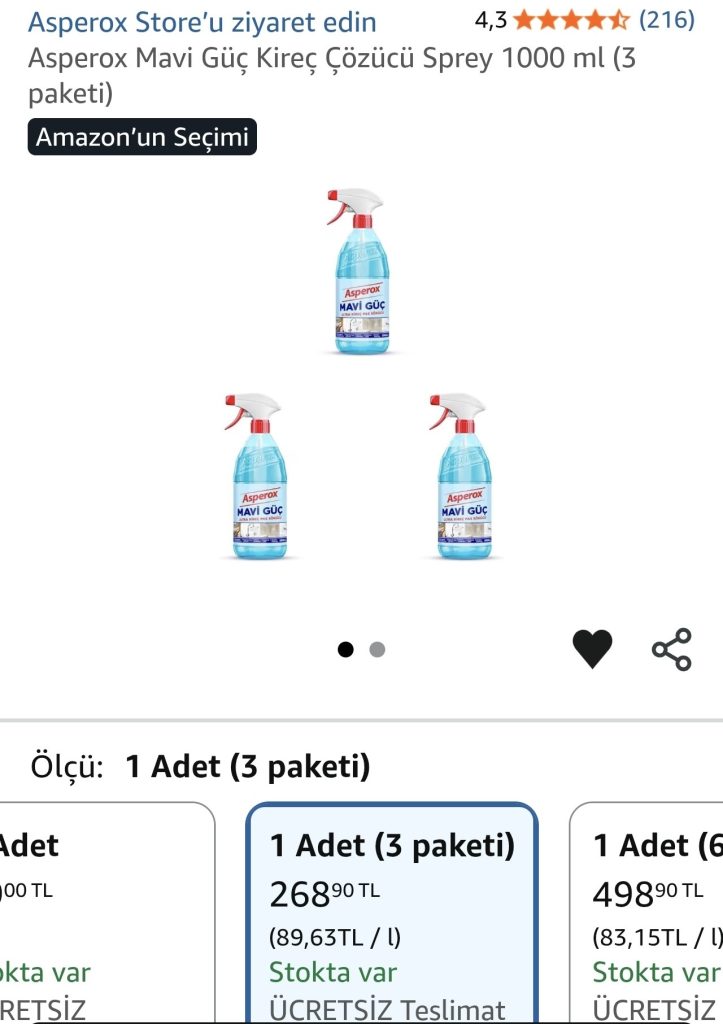Choose the 1 Adet (3 paketi) option
Screen dimensions: 723x1024
[x=392, y=910]
